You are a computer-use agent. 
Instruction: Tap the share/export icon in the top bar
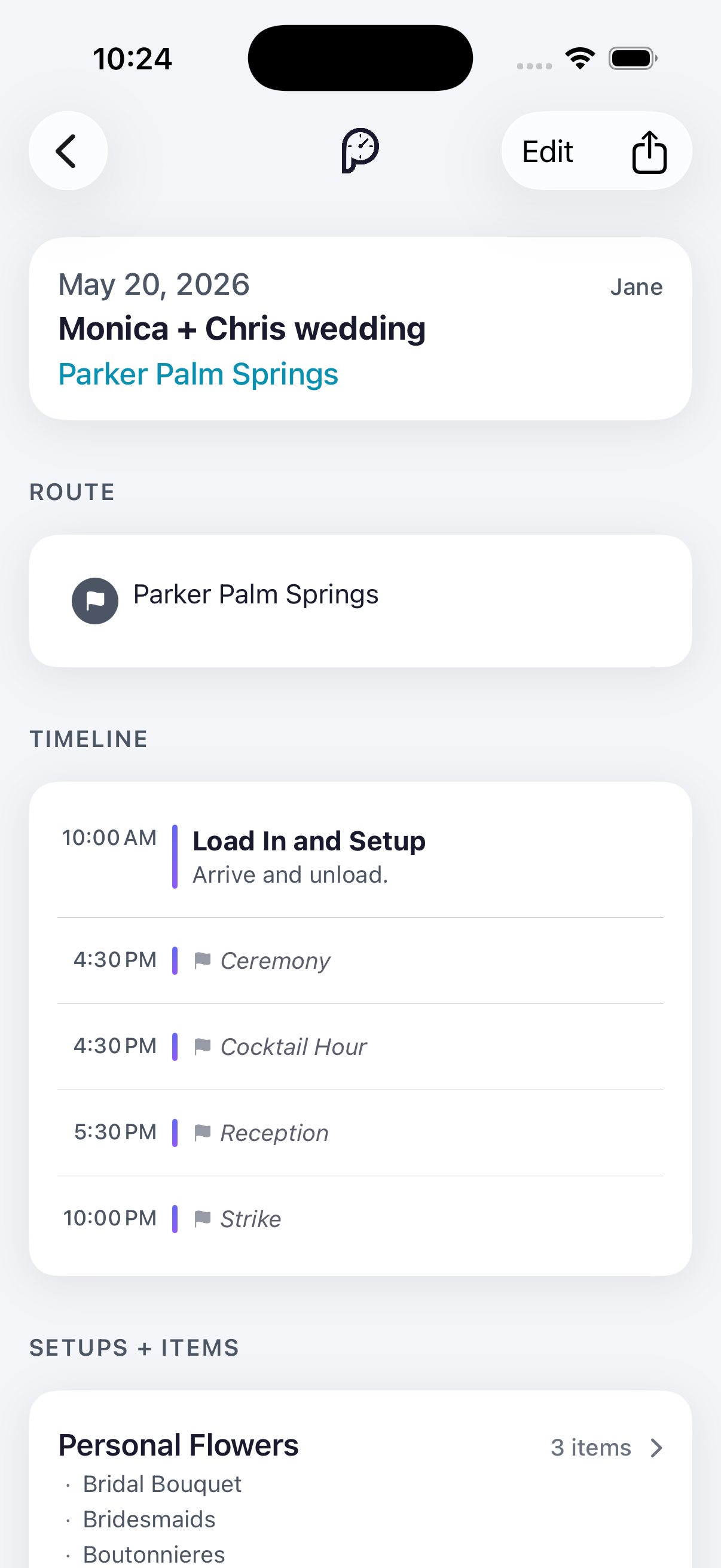(x=649, y=150)
